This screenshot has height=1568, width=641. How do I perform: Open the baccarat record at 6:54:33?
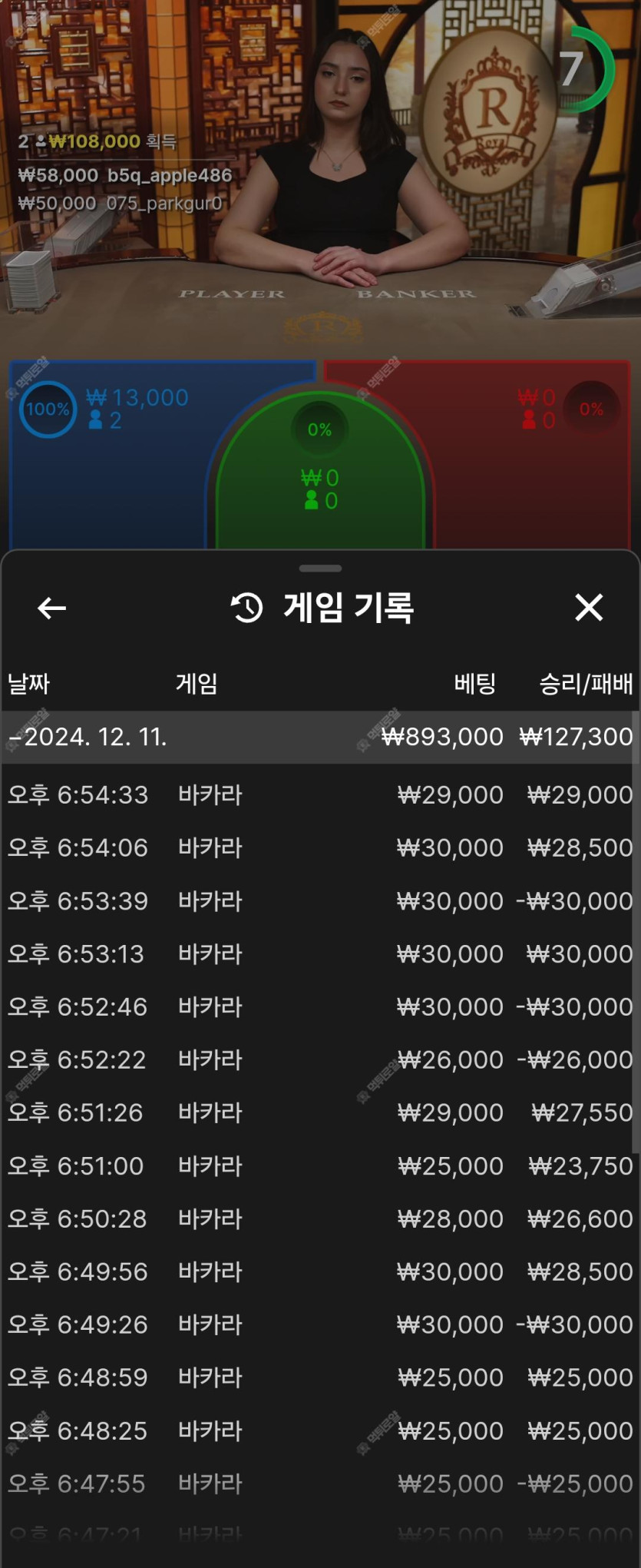(x=319, y=794)
